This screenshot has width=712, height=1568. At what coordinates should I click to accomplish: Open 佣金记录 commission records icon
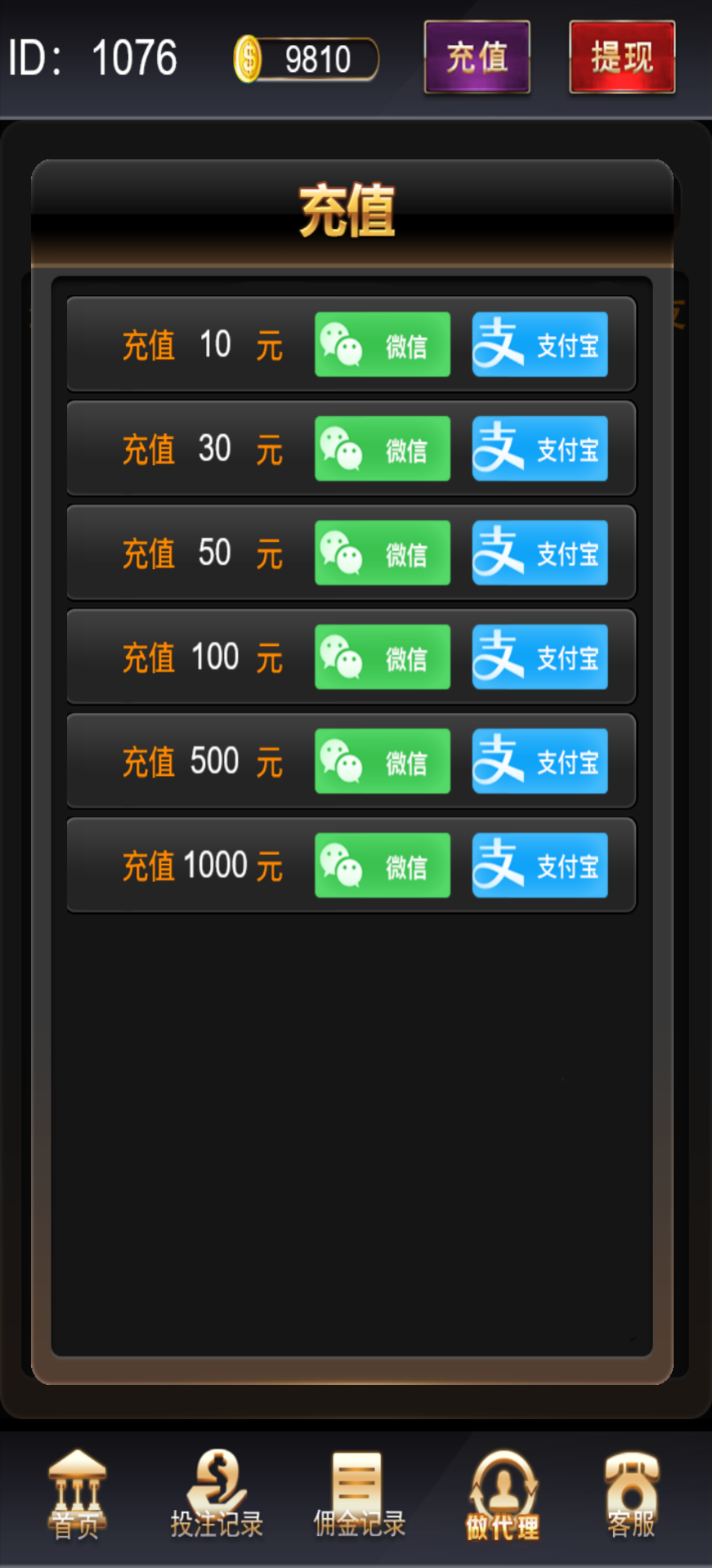click(x=357, y=1494)
